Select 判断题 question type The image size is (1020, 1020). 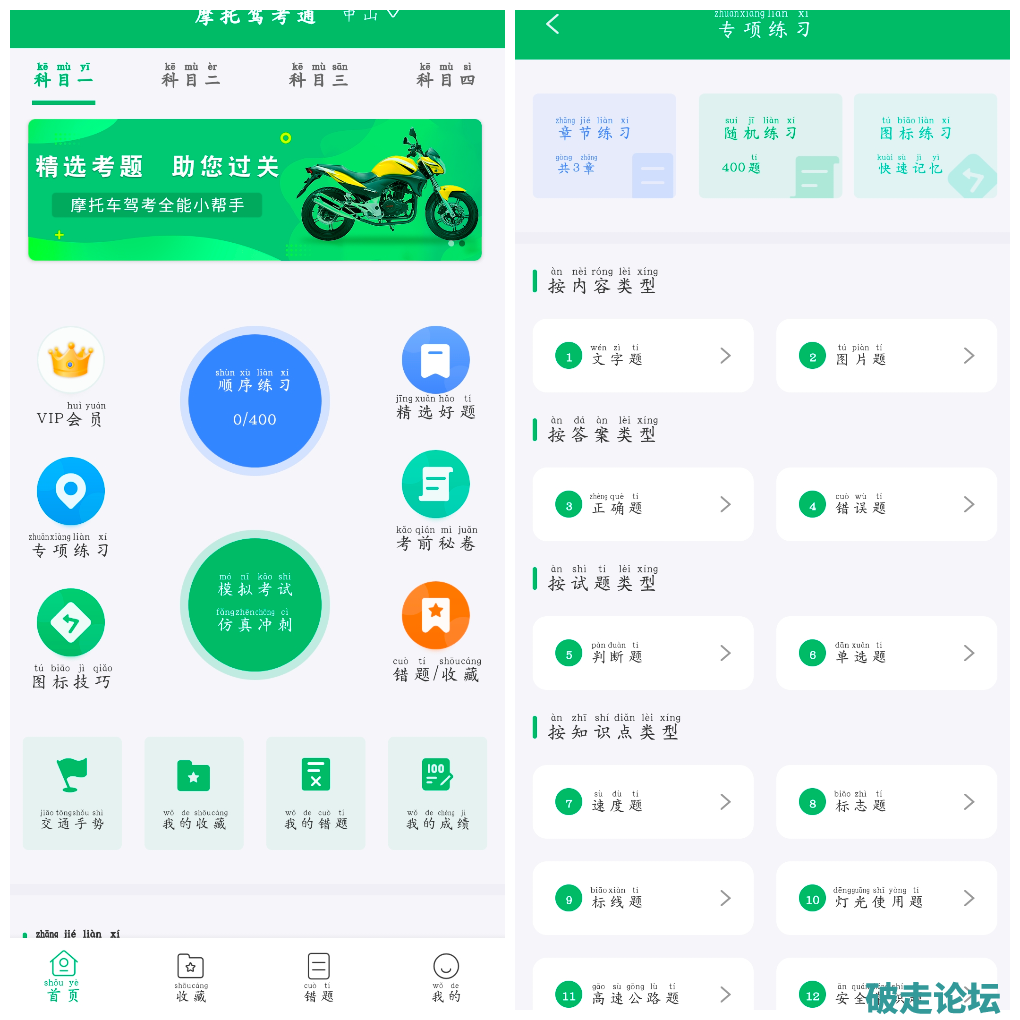click(x=643, y=653)
